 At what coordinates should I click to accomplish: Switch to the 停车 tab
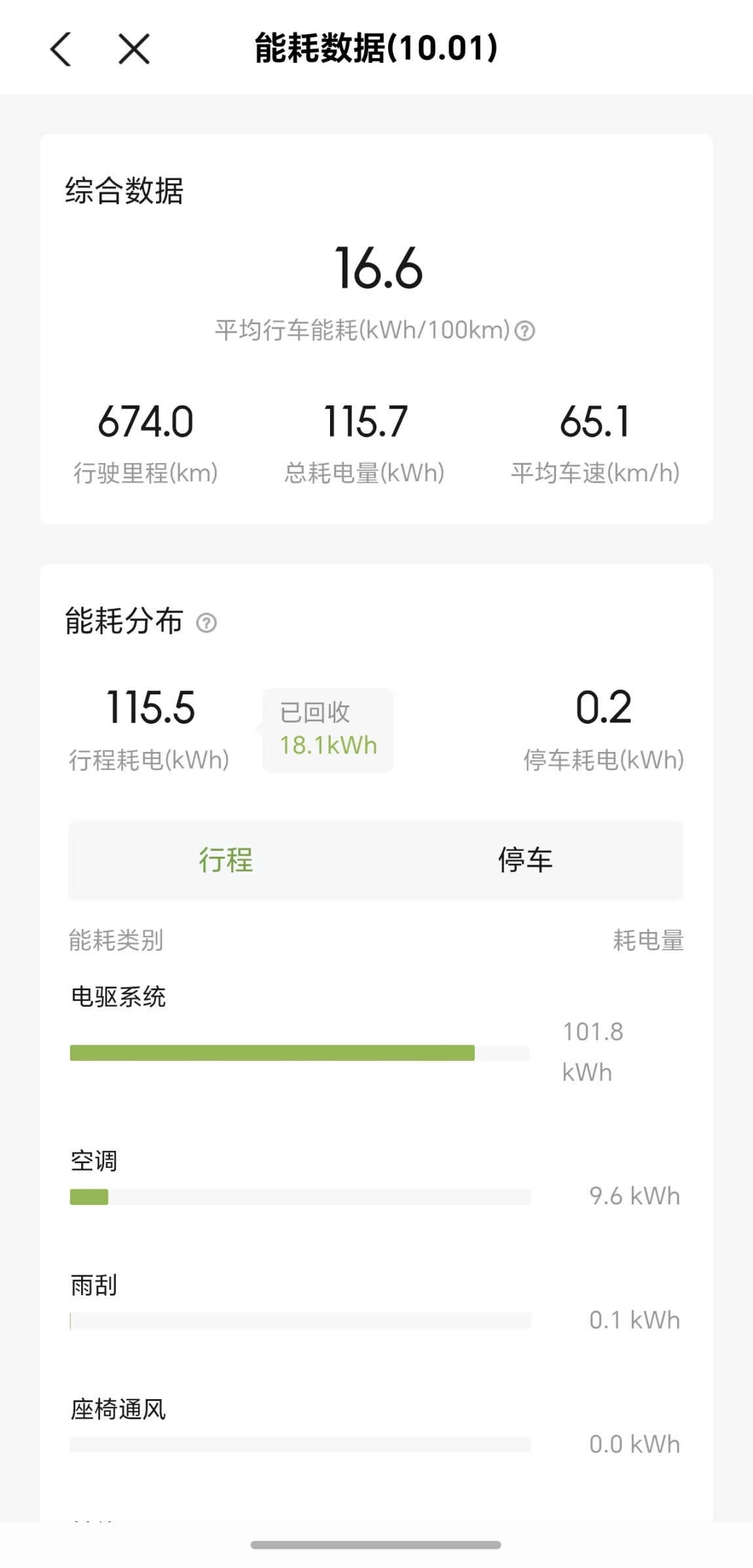(x=525, y=860)
